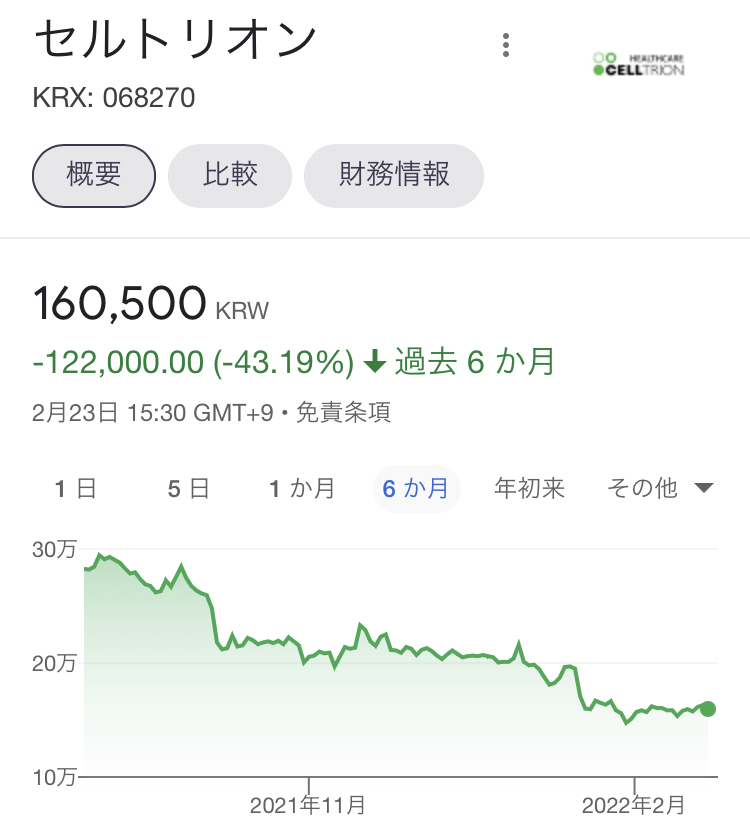Show the 1日 chart range
750x829 pixels.
[x=75, y=489]
